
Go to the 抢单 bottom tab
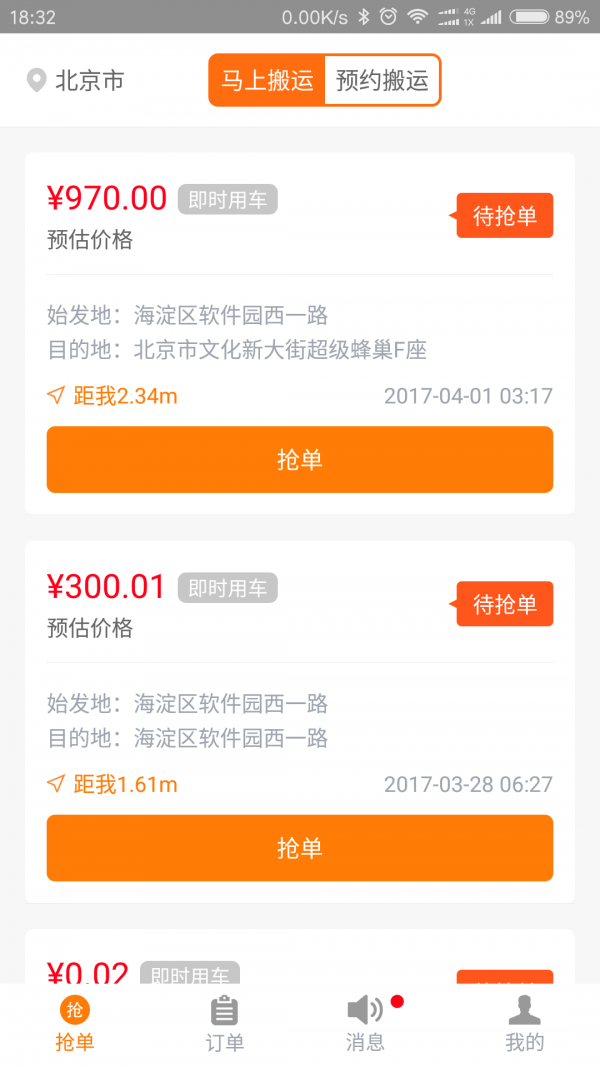point(75,1024)
